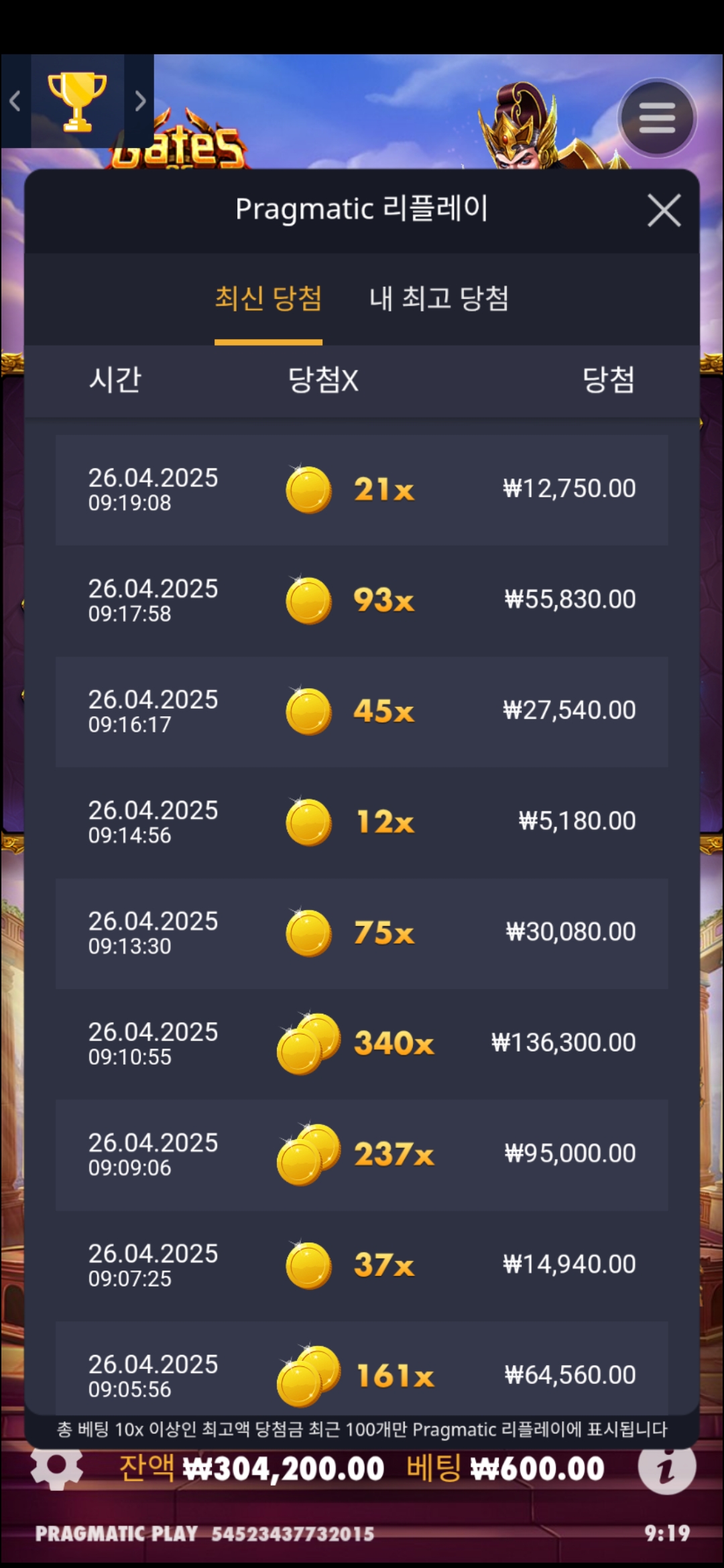Open replay of 93x win at 09:17:58
The image size is (724, 1568).
[362, 600]
